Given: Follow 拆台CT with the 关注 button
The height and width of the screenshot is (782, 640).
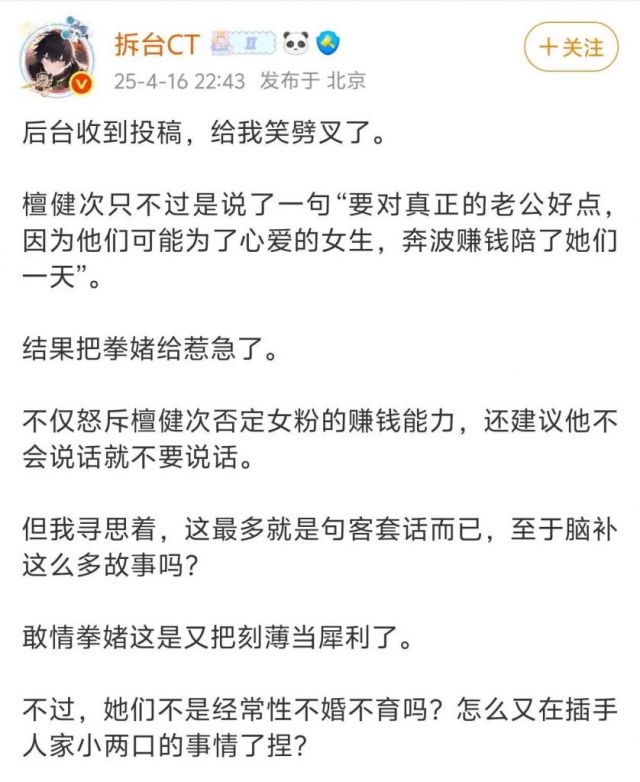Looking at the screenshot, I should 571,46.
